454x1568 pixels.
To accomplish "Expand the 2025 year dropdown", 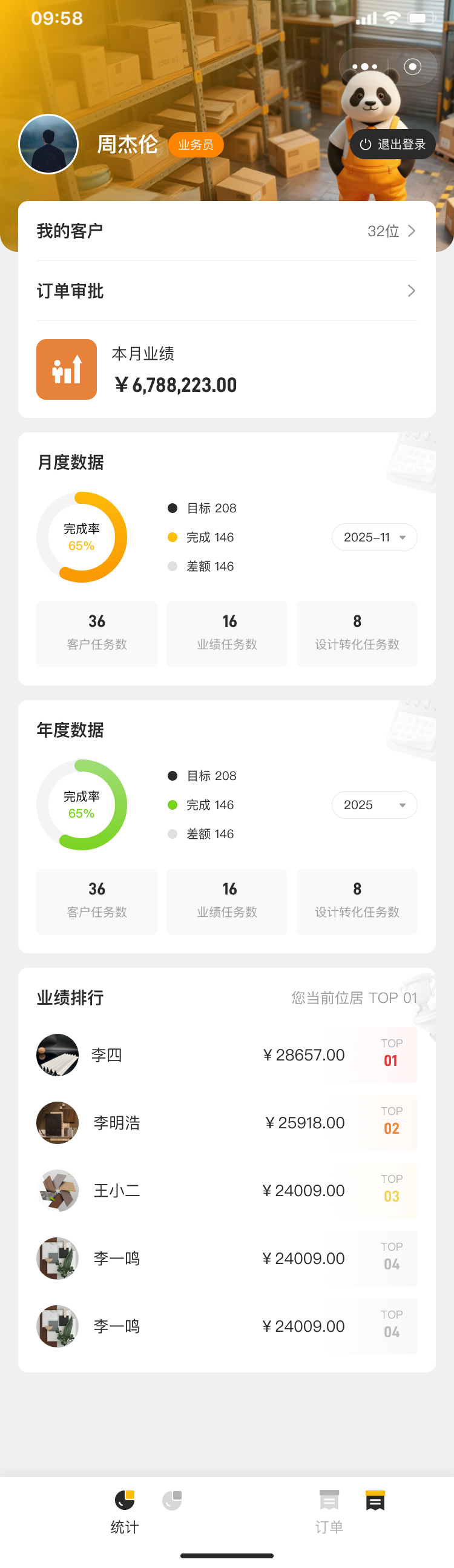I will (x=374, y=805).
